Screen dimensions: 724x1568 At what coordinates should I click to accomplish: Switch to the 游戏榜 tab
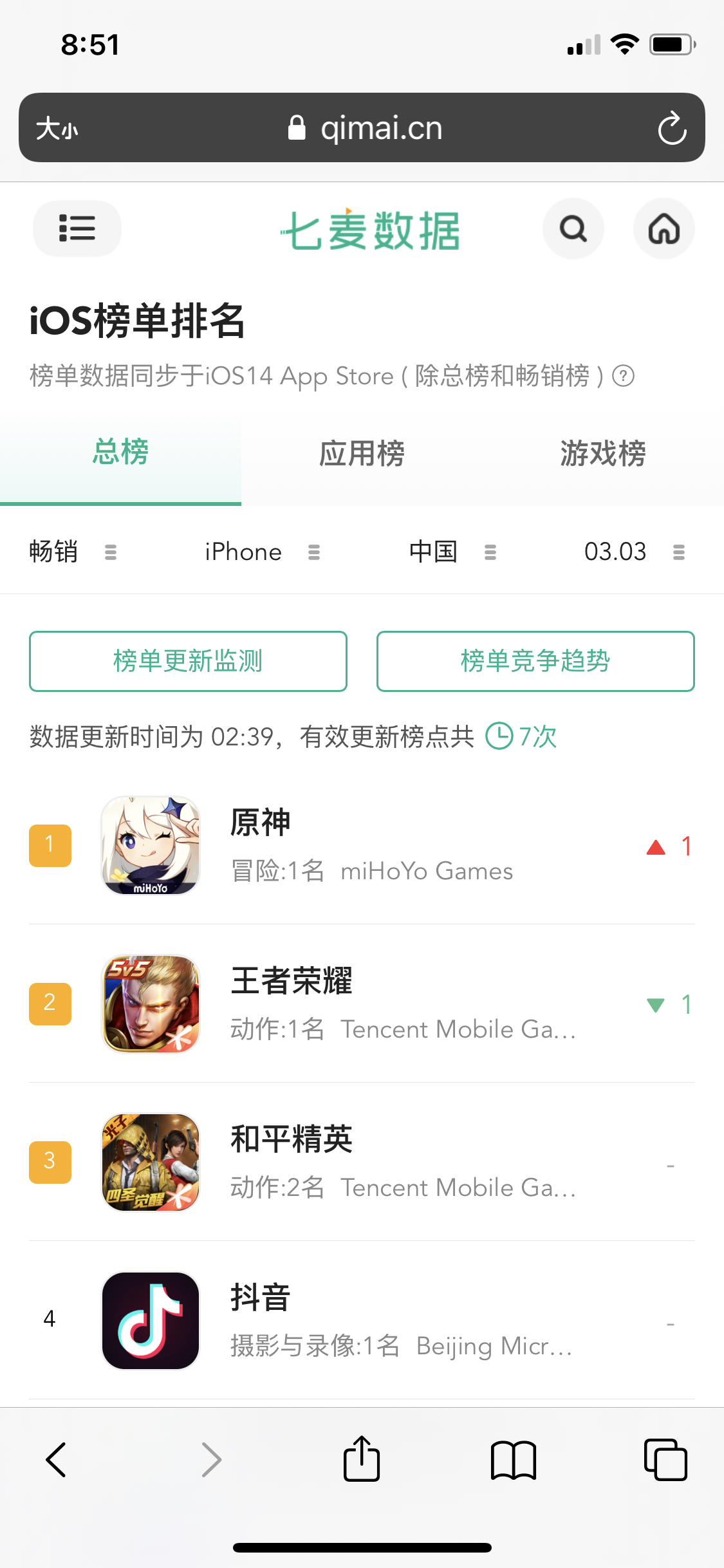[x=603, y=454]
